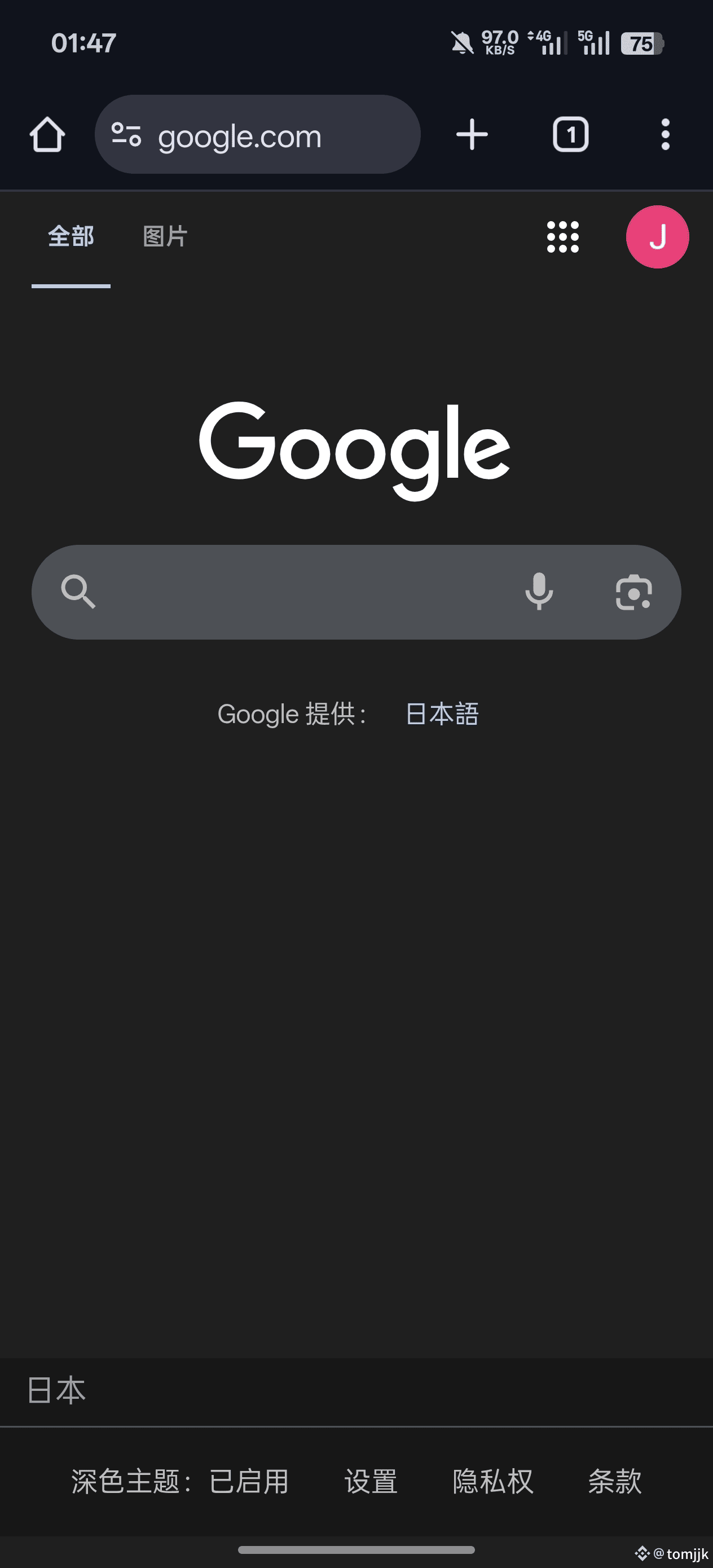
Task: Toggle 深色主题 dark theme link
Action: pyautogui.click(x=181, y=1481)
